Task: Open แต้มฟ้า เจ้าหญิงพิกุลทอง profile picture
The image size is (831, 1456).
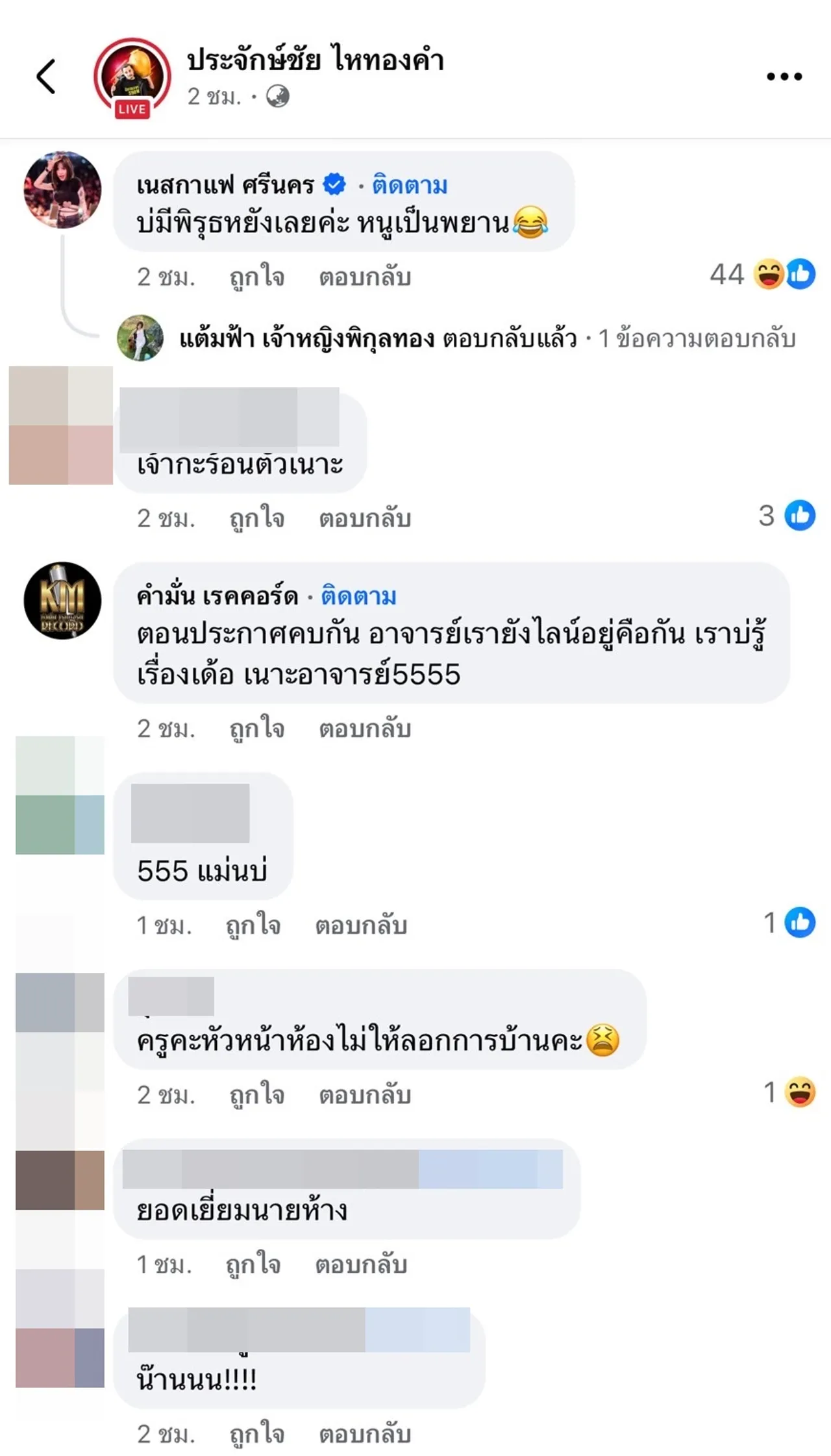Action: point(141,338)
